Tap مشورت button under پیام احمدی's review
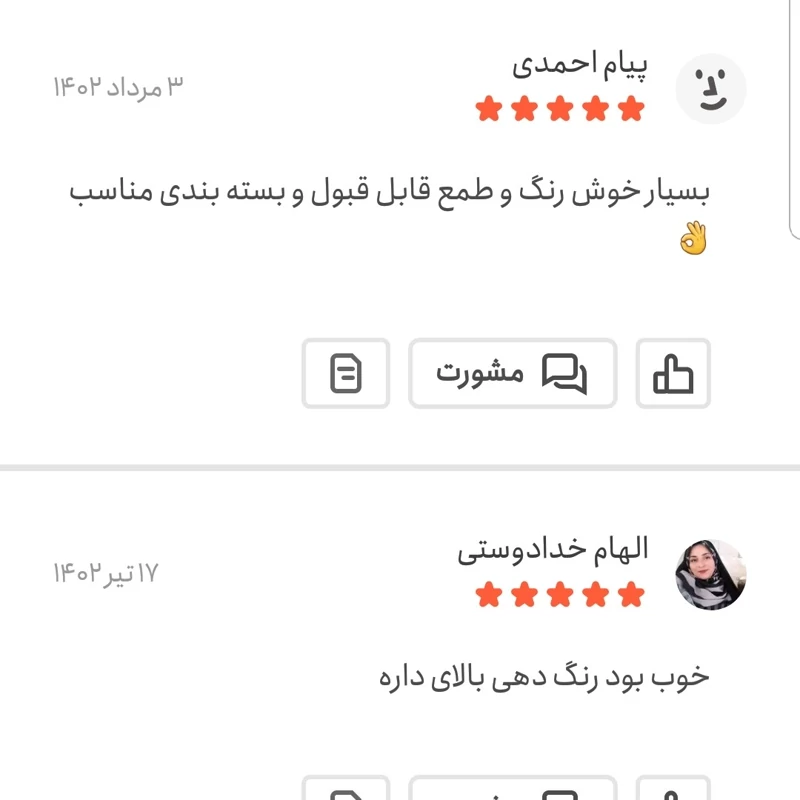 [x=512, y=374]
